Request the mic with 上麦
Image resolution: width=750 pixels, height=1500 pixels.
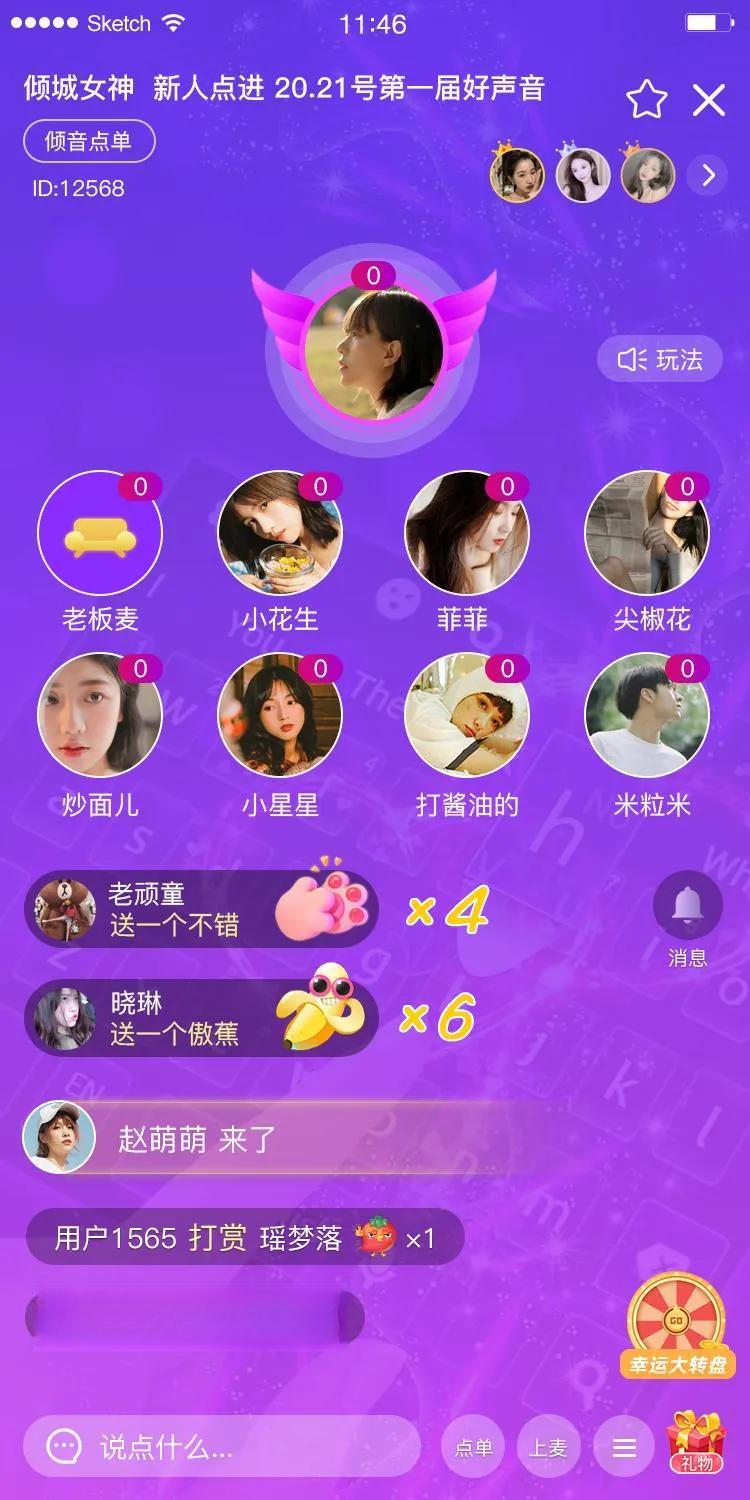(548, 1447)
